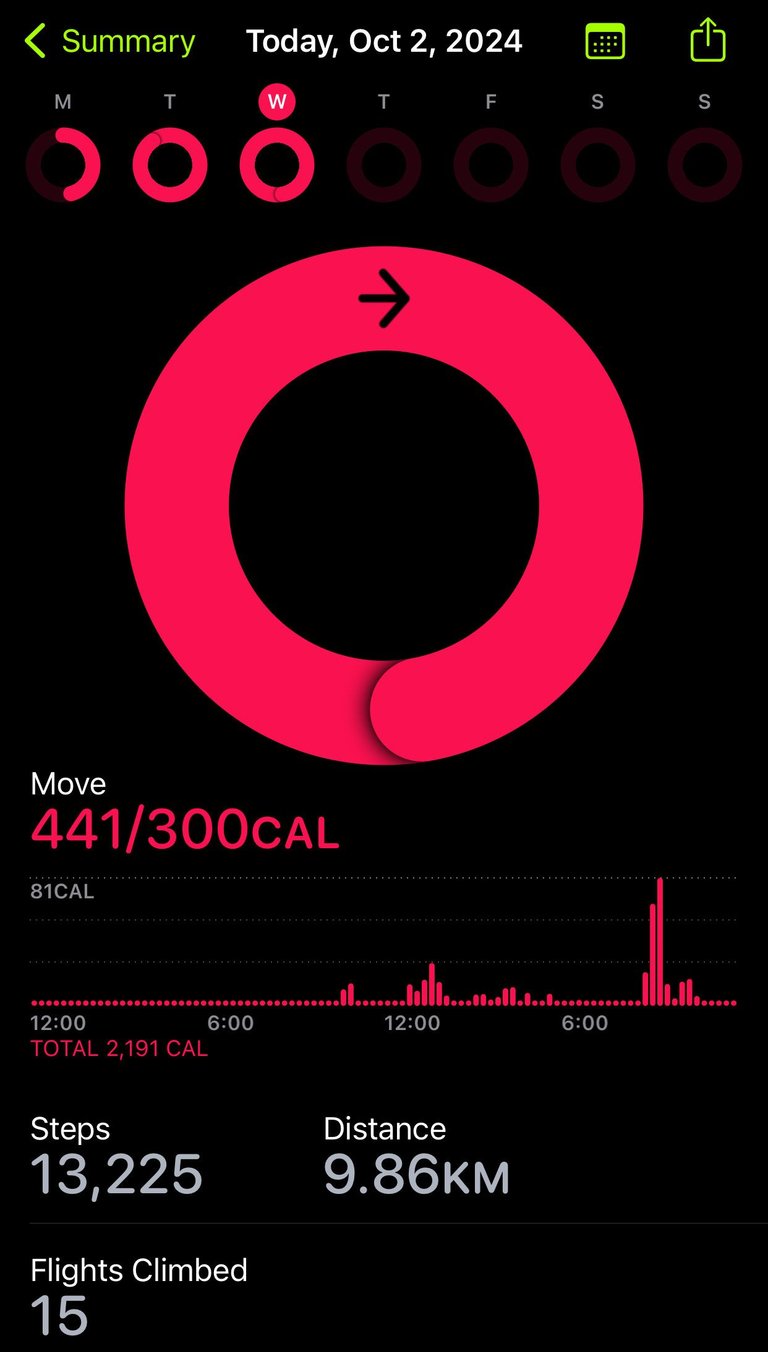Image resolution: width=768 pixels, height=1352 pixels.
Task: Select Saturday's activity ring
Action: tap(598, 165)
